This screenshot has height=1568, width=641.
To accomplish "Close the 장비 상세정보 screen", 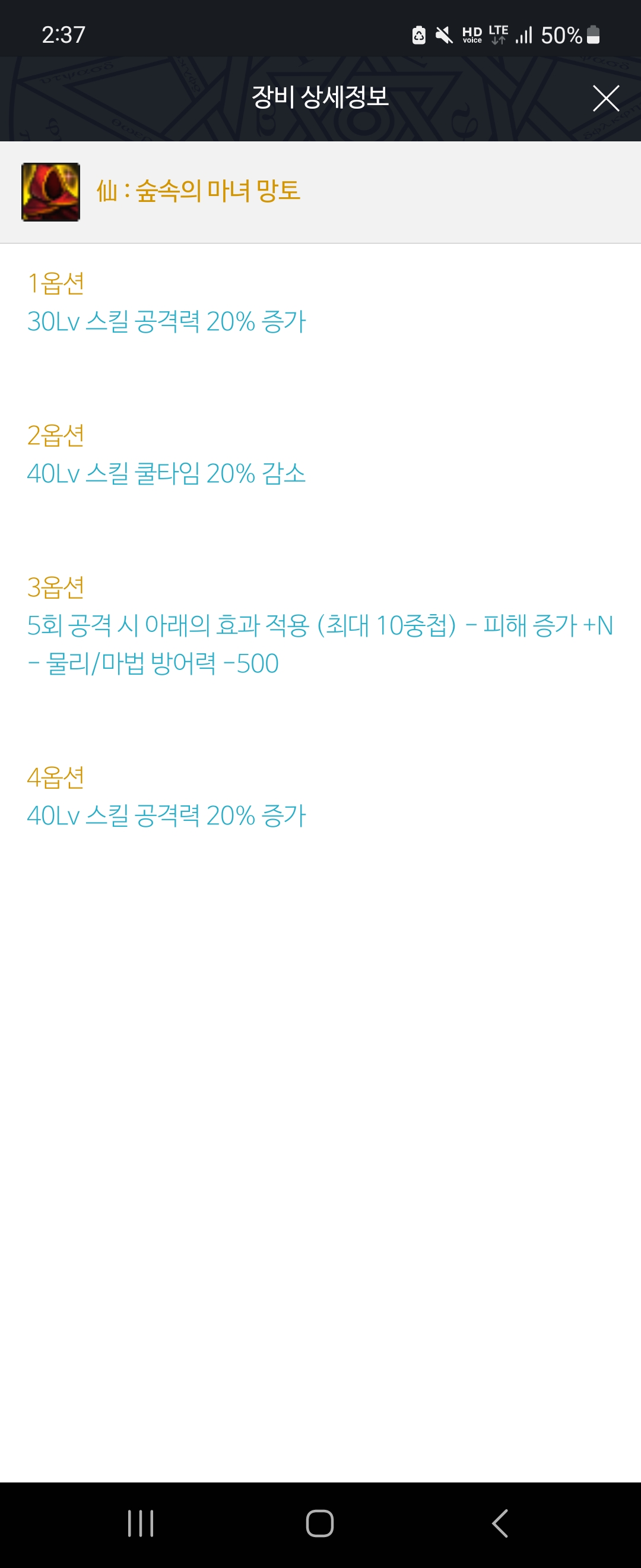I will pyautogui.click(x=606, y=99).
